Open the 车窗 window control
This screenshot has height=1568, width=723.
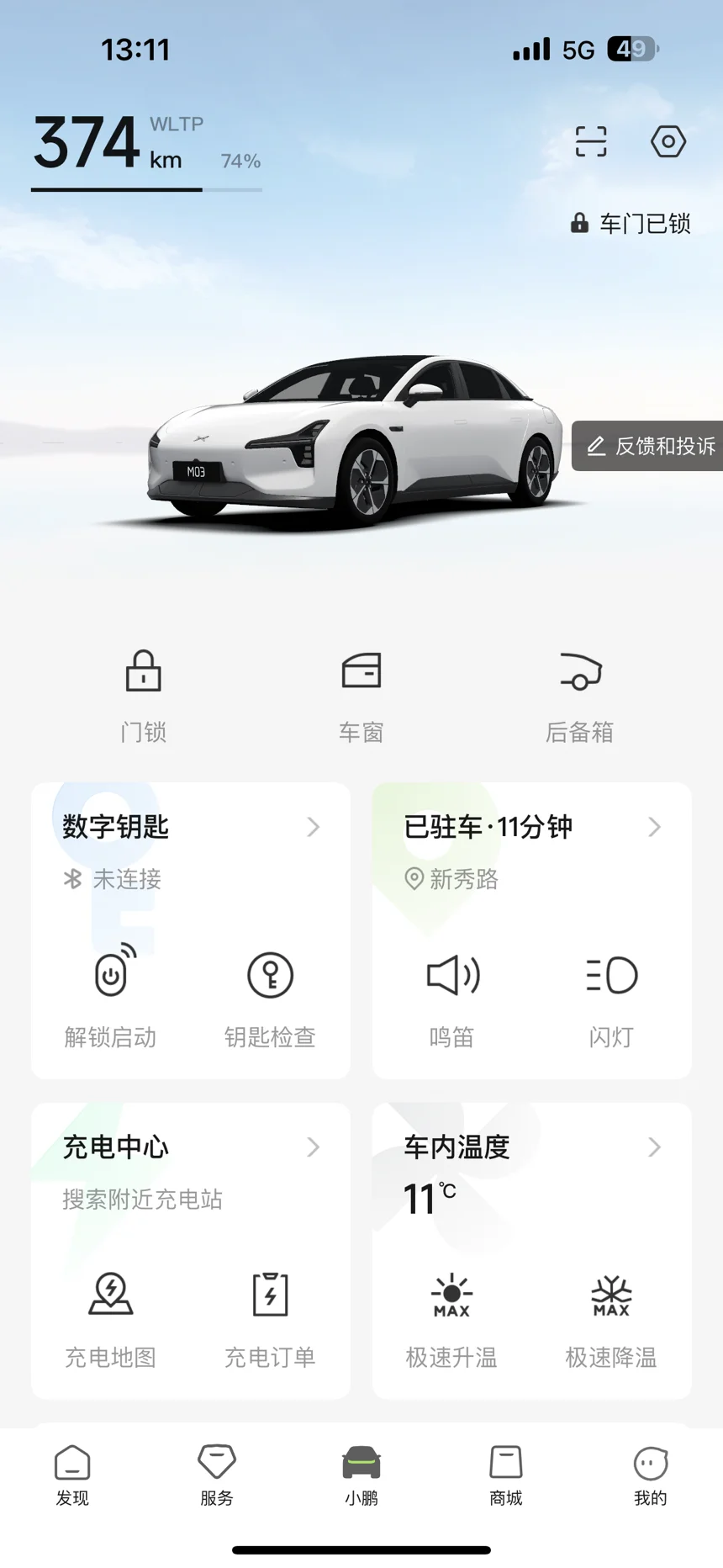point(361,693)
